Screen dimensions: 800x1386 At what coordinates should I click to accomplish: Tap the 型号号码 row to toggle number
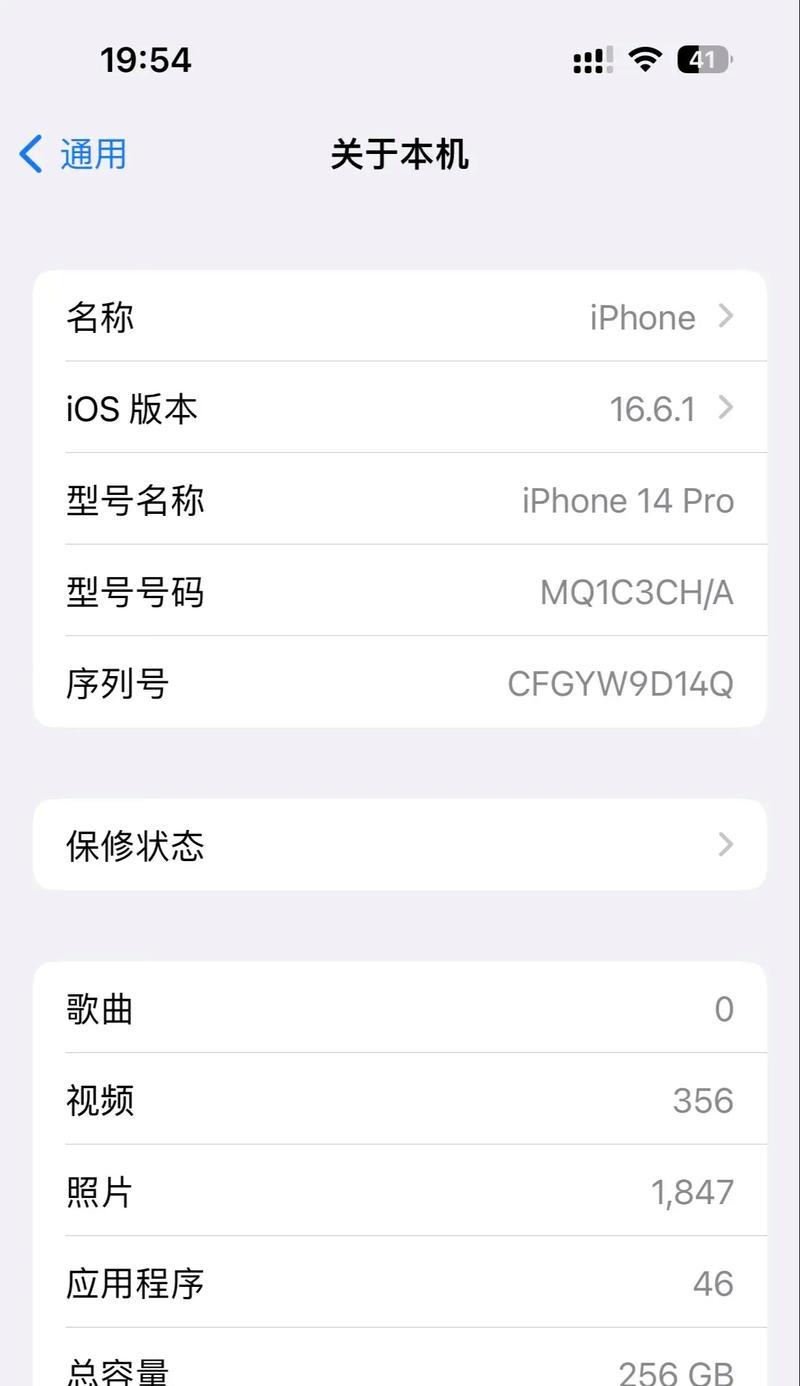(x=400, y=591)
